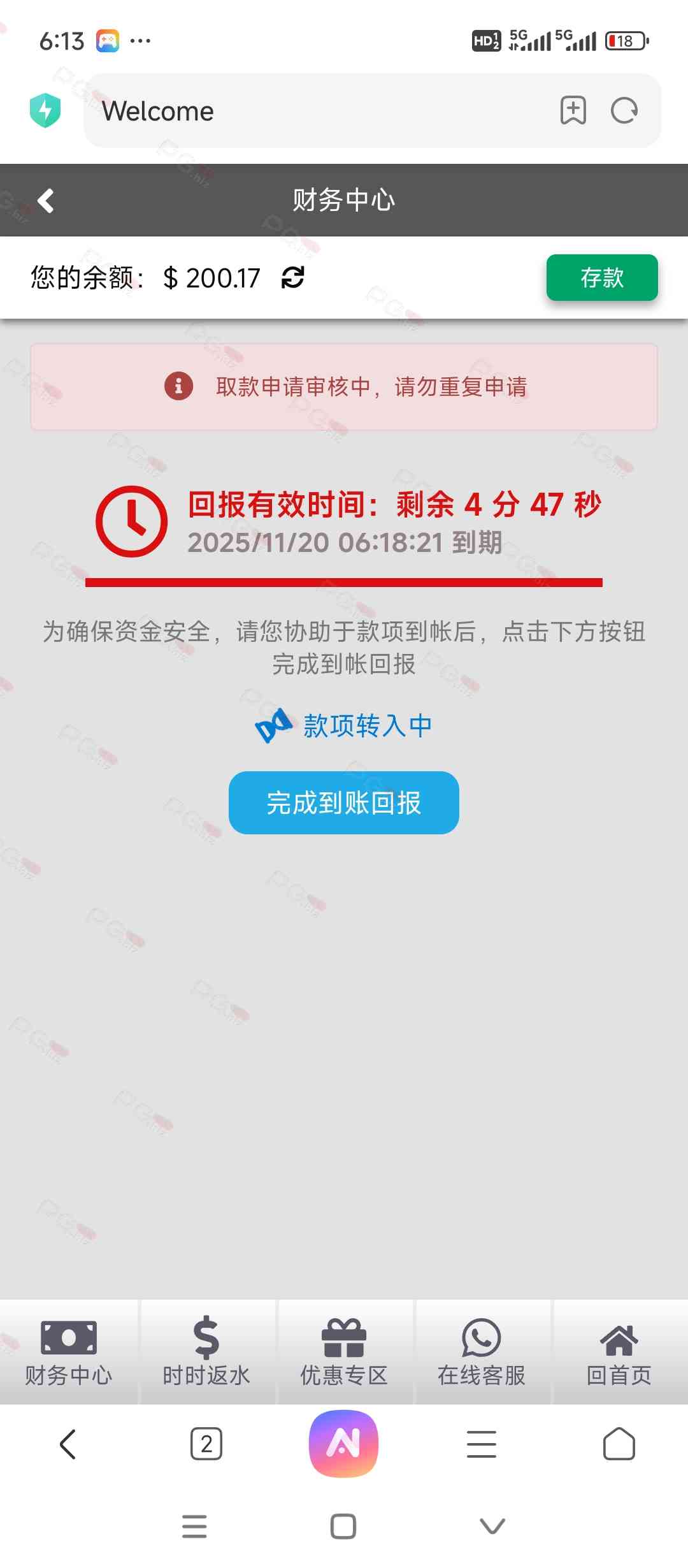Tap the Welcome address bar
688x1568 pixels.
pyautogui.click(x=319, y=111)
